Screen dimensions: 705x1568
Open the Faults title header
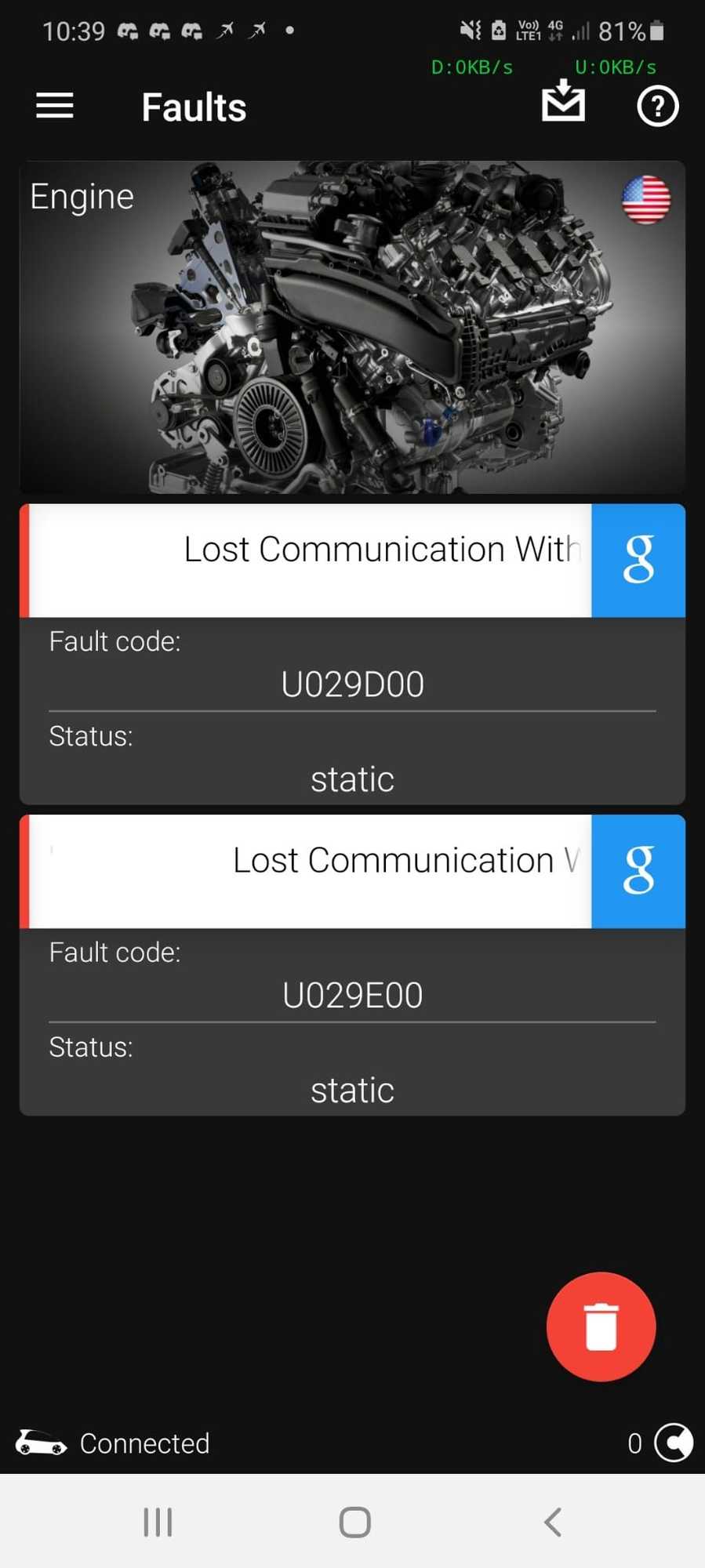point(193,107)
